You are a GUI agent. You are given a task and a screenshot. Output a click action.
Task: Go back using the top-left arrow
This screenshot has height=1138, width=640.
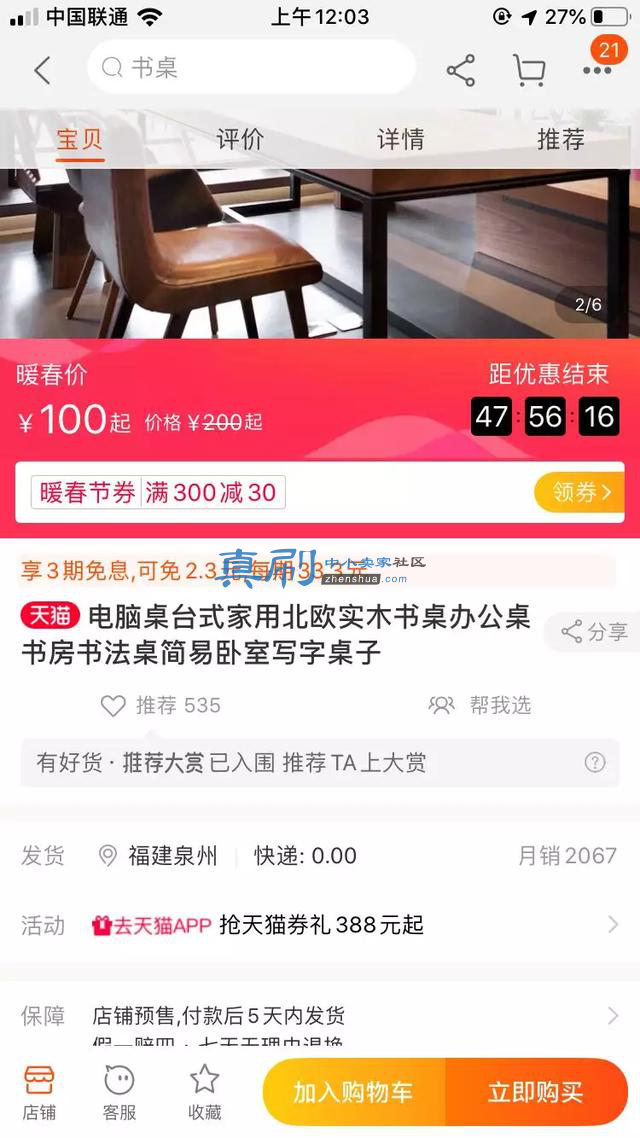click(43, 70)
